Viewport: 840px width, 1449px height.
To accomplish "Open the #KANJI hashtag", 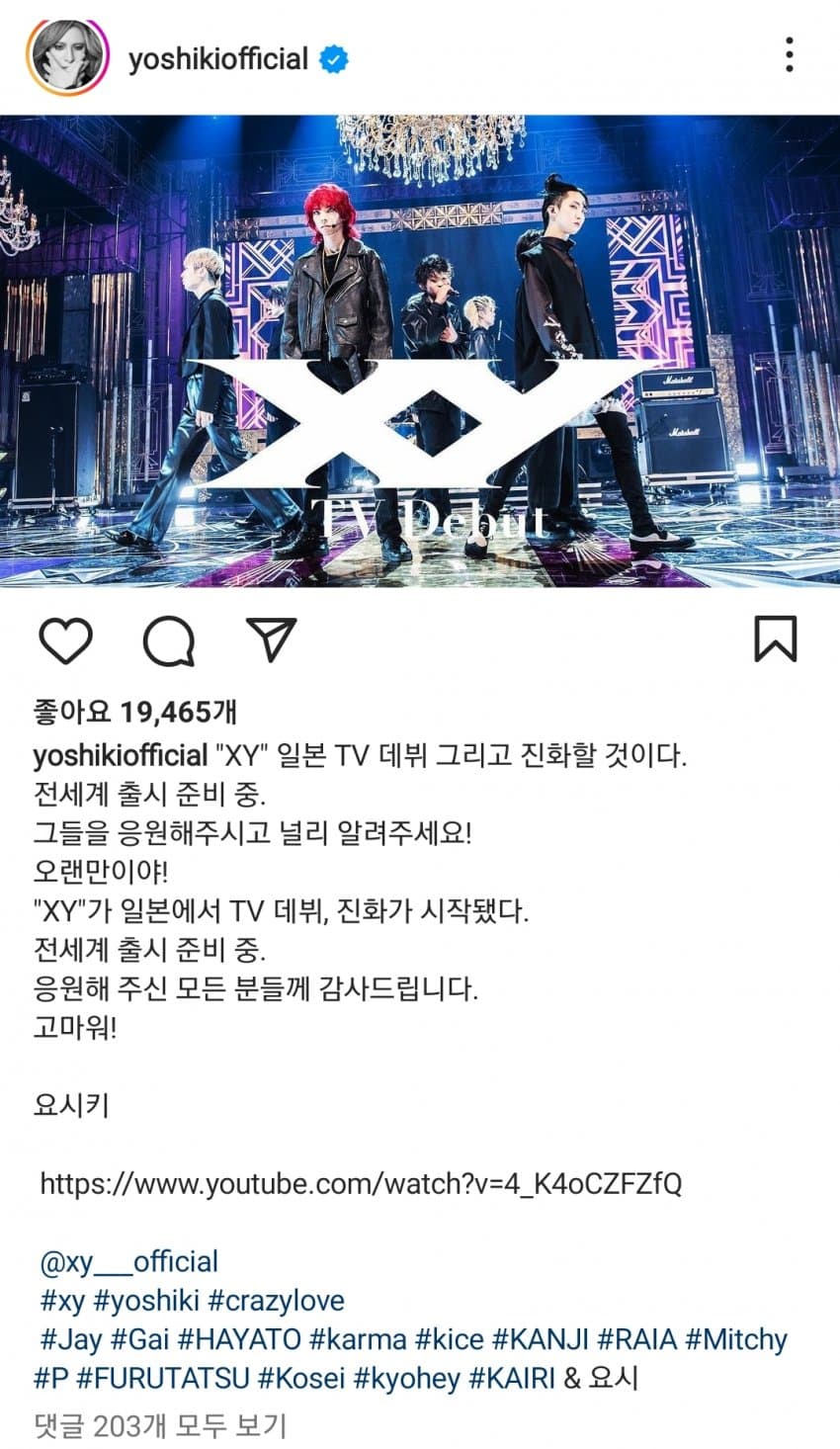I will 541,1339.
